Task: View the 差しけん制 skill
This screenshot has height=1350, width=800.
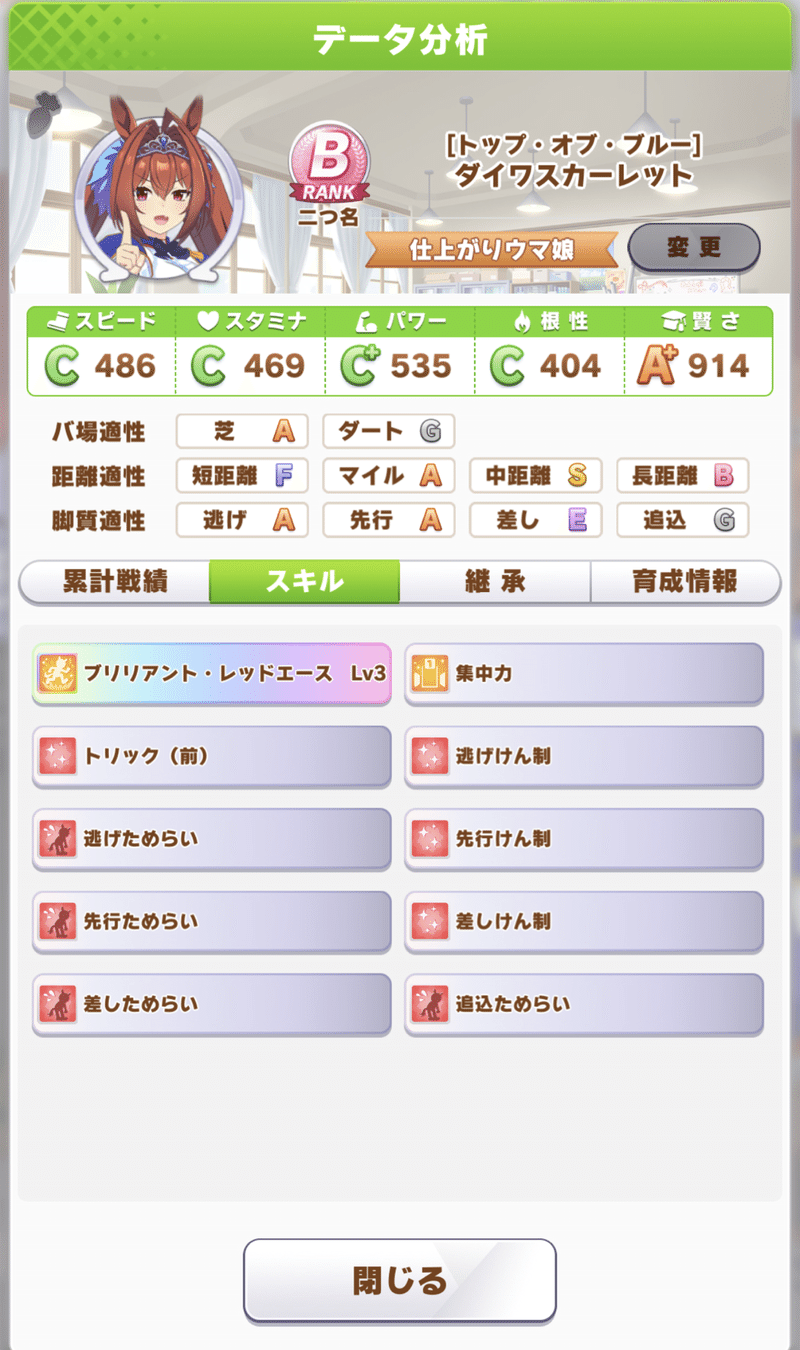Action: click(584, 920)
